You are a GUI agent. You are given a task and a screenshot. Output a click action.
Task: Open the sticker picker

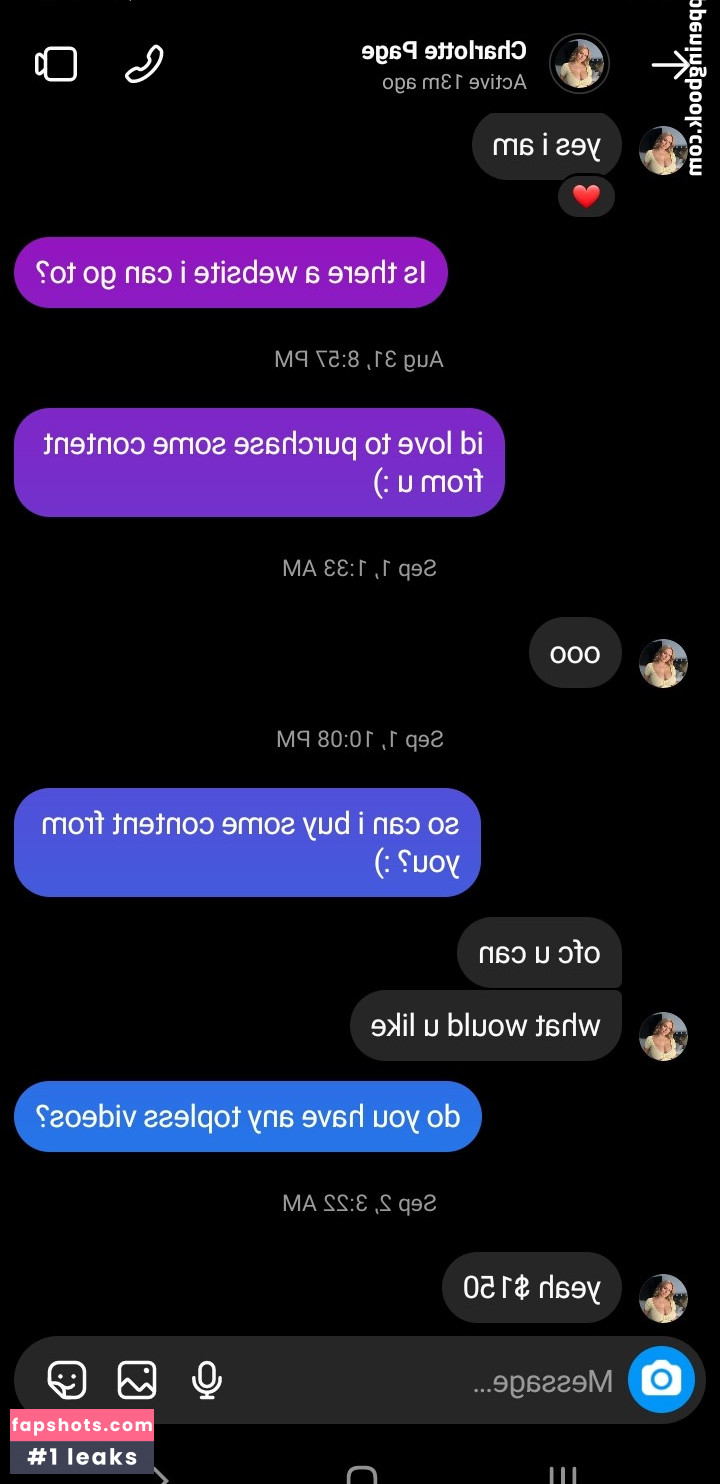pos(67,1380)
